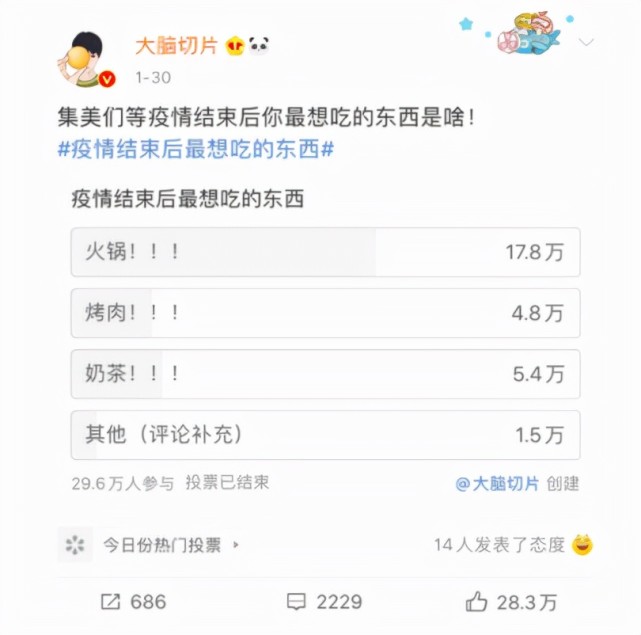This screenshot has height=635, width=641.
Task: View the 14人发表了态度 reactions
Action: pyautogui.click(x=512, y=545)
